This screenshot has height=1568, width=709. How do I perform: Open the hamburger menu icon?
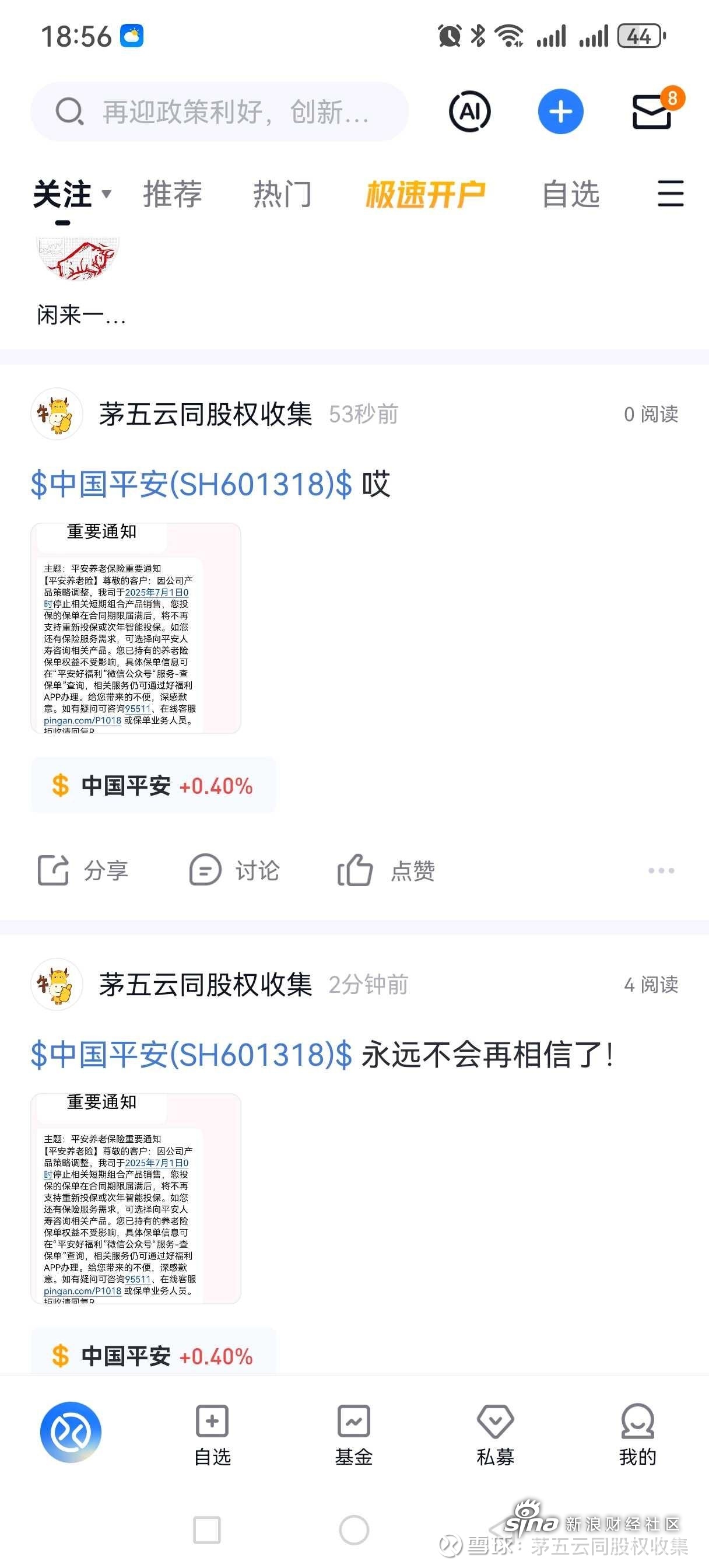click(670, 194)
